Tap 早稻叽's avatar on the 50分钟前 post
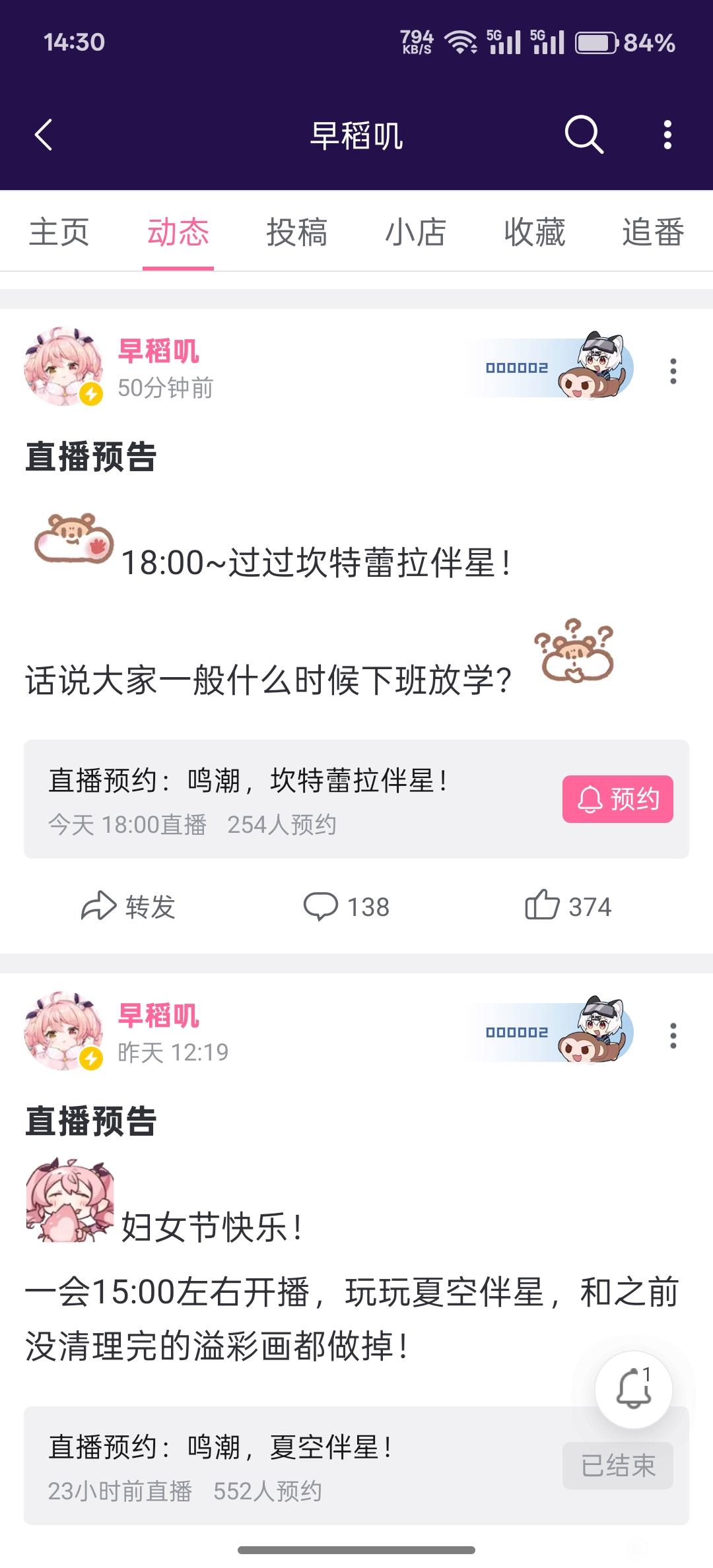 coord(63,367)
